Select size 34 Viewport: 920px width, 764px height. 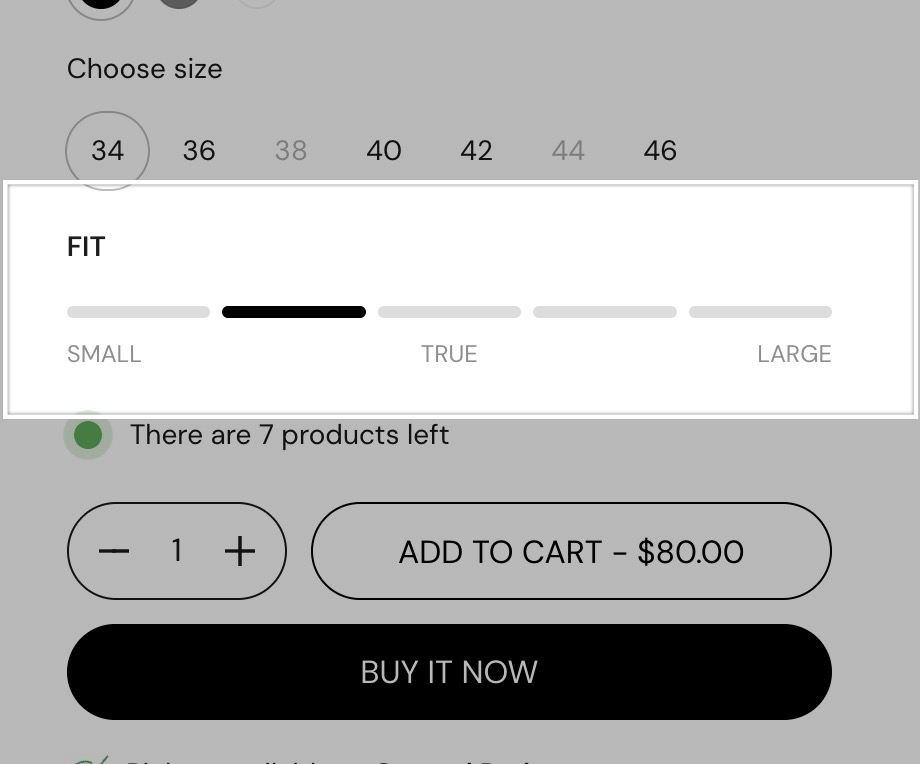point(108,151)
